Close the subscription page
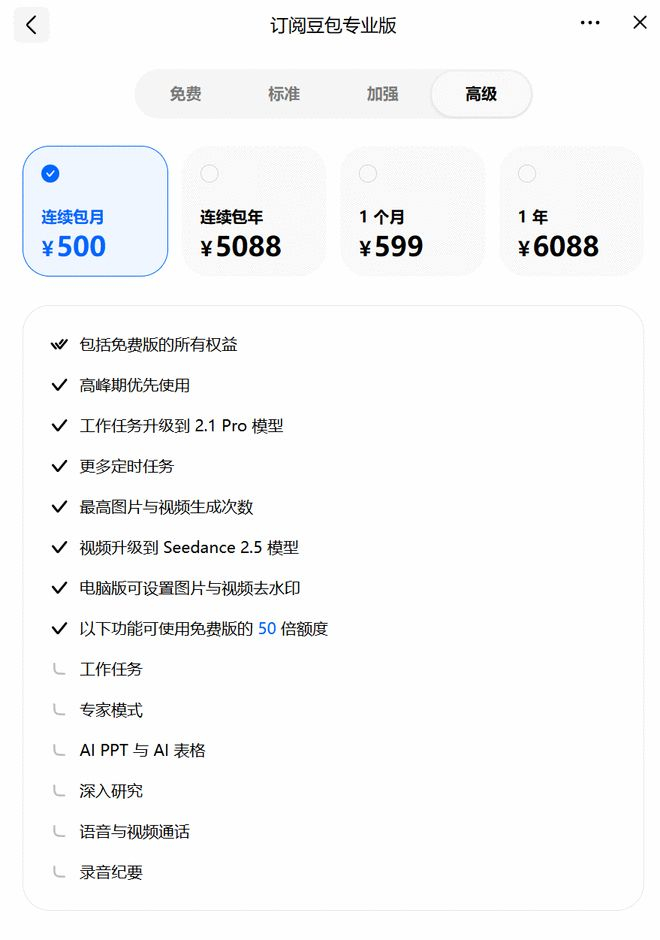 point(640,23)
